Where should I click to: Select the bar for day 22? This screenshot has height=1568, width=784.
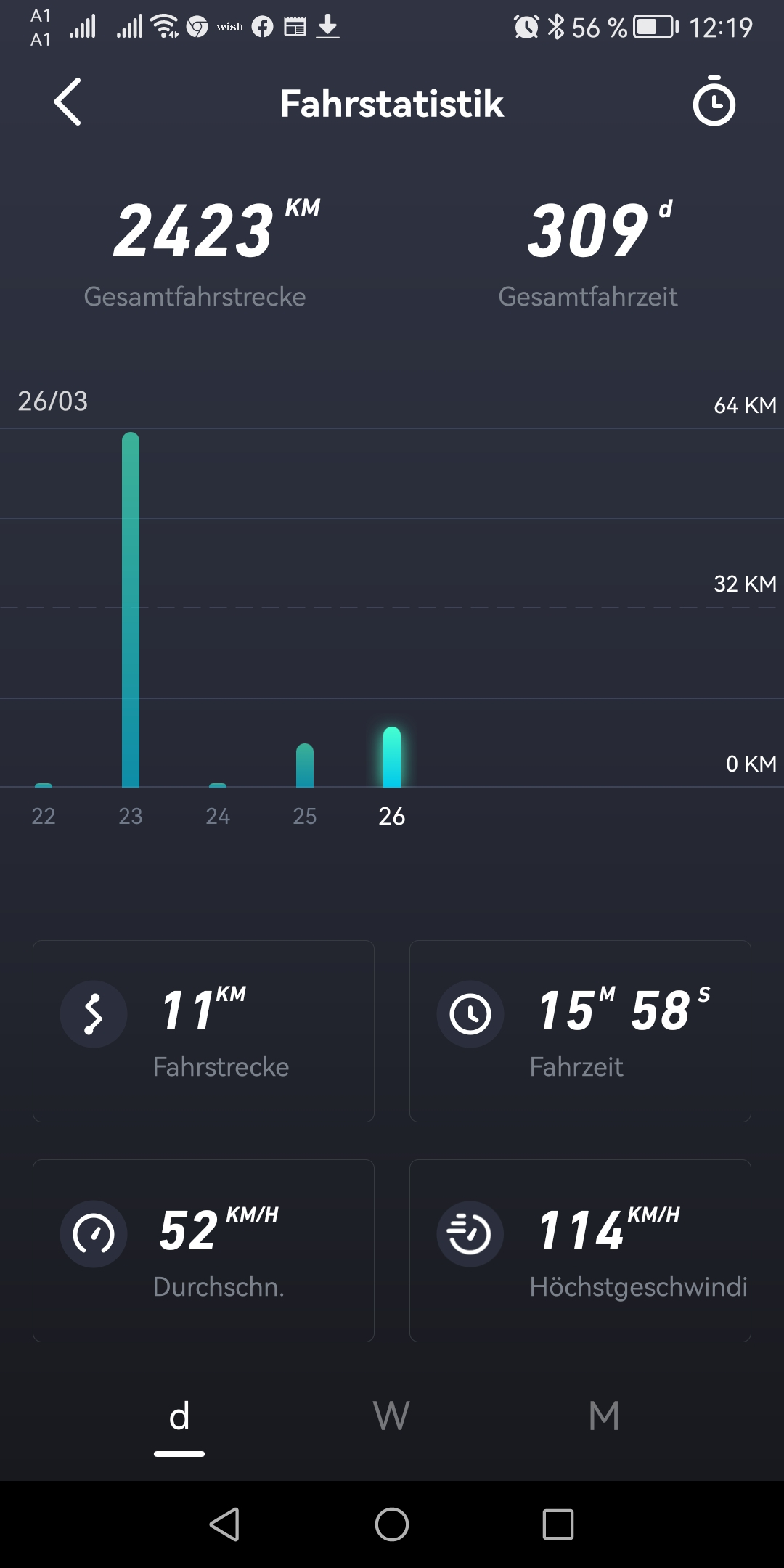44,785
